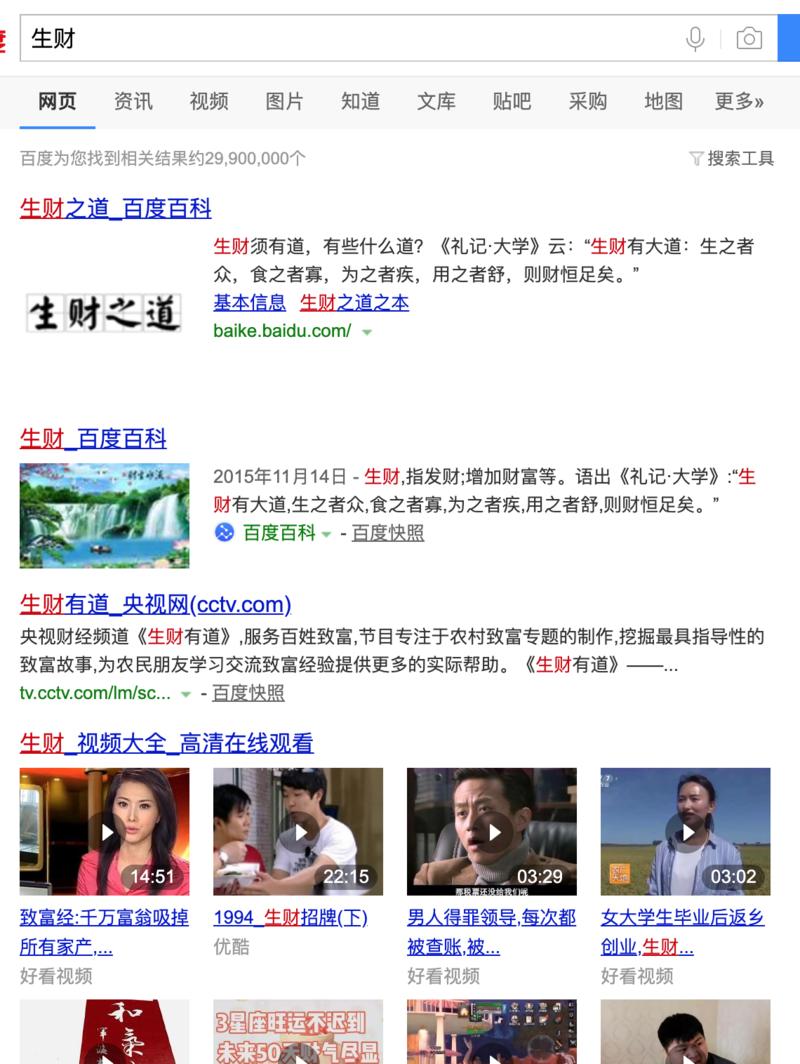Click the blue search button
This screenshot has height=1064, width=800.
(x=789, y=39)
